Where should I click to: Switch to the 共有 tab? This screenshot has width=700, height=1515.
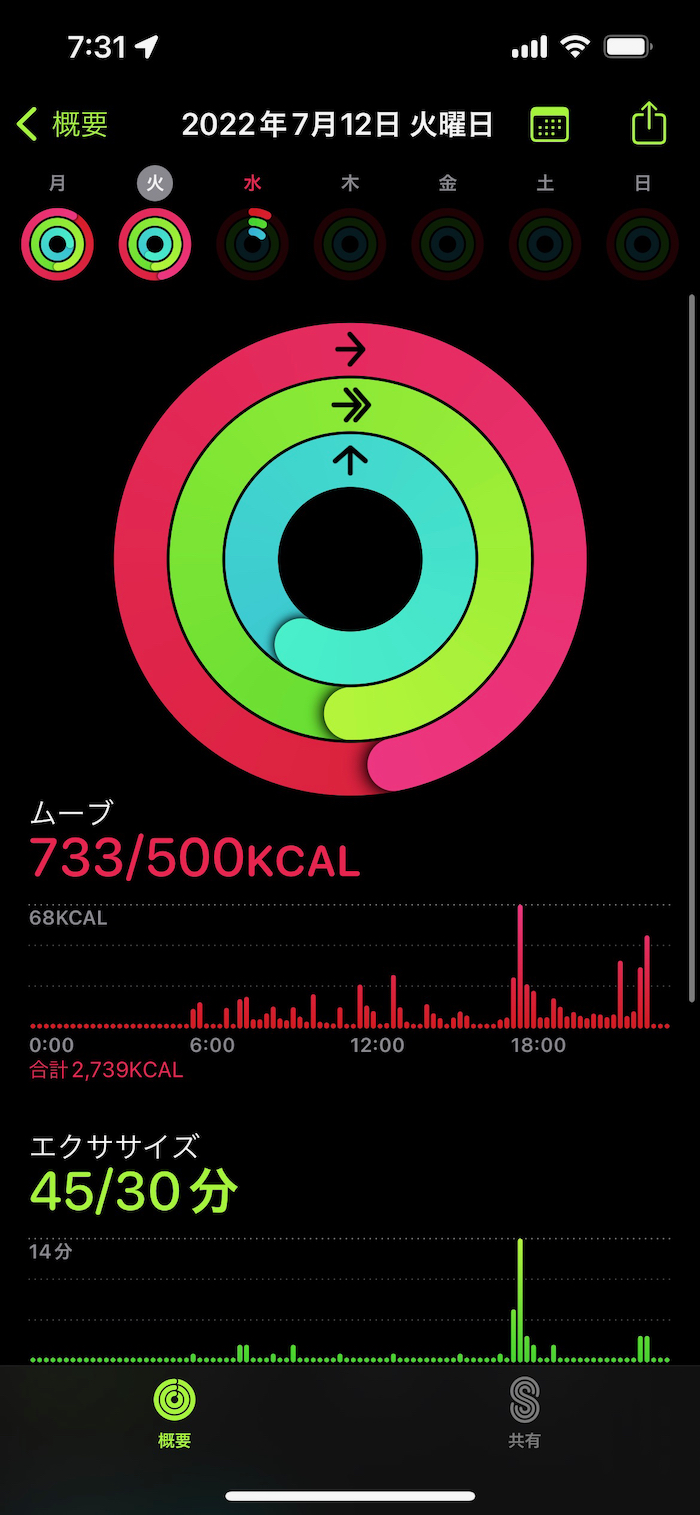pyautogui.click(x=524, y=1413)
